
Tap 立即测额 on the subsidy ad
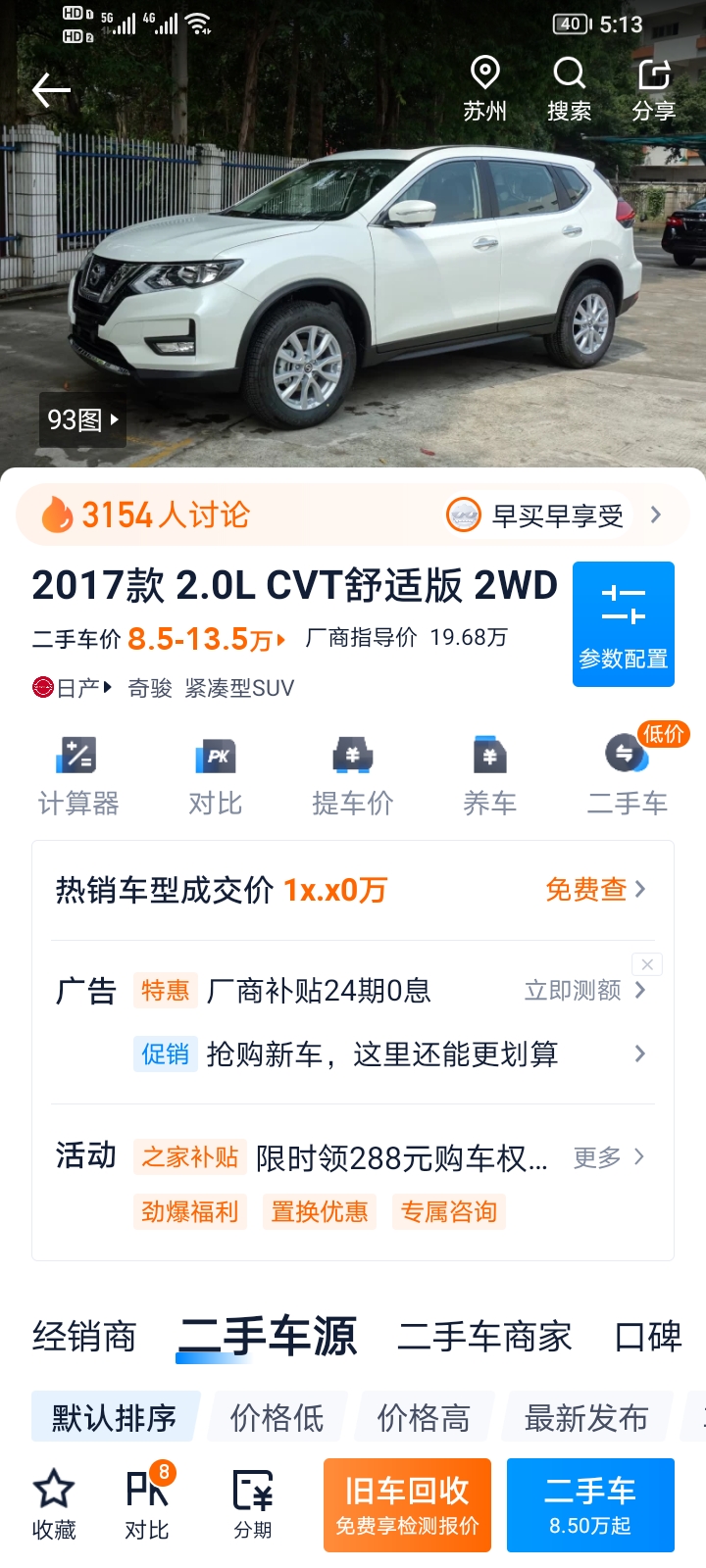tap(584, 991)
